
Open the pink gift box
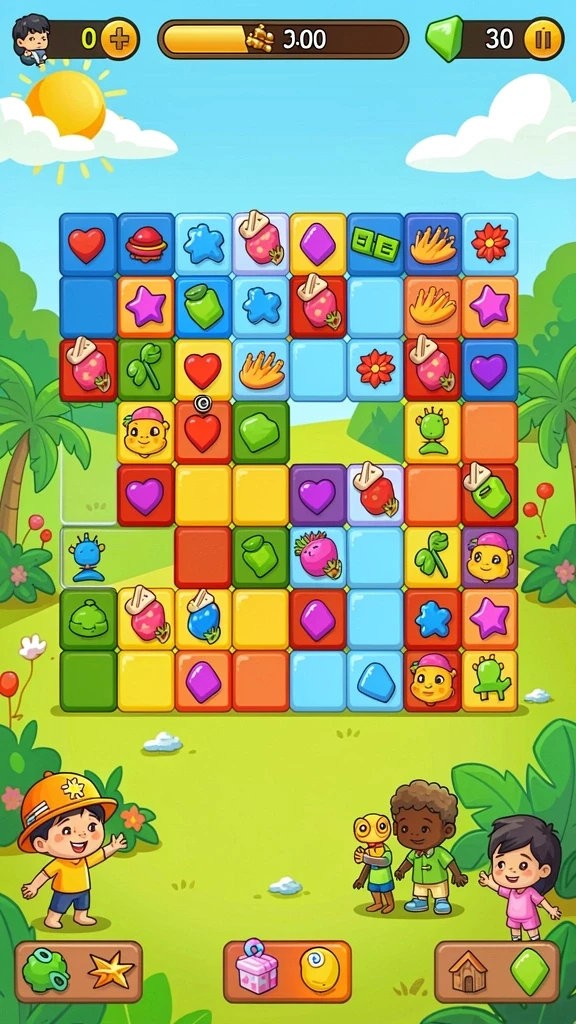(x=256, y=967)
